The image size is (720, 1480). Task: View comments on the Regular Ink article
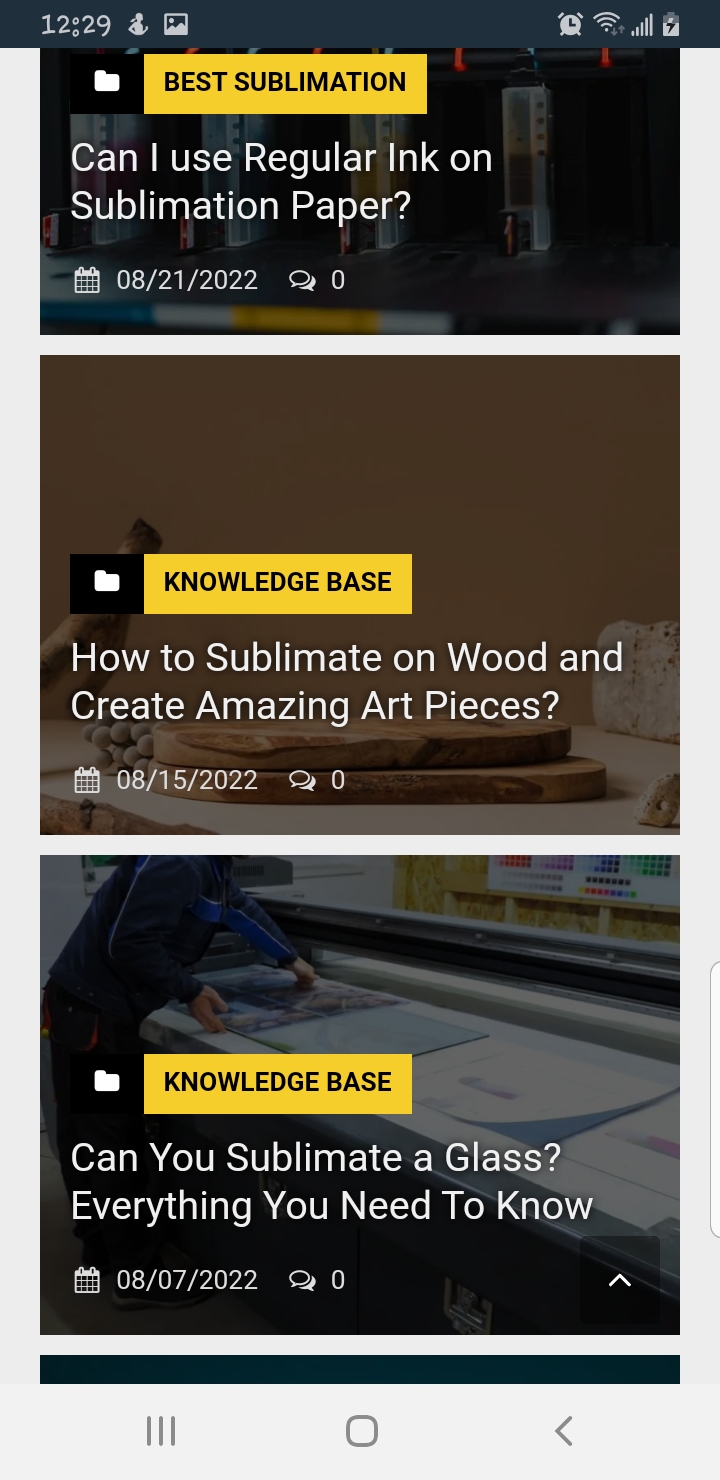coord(317,280)
